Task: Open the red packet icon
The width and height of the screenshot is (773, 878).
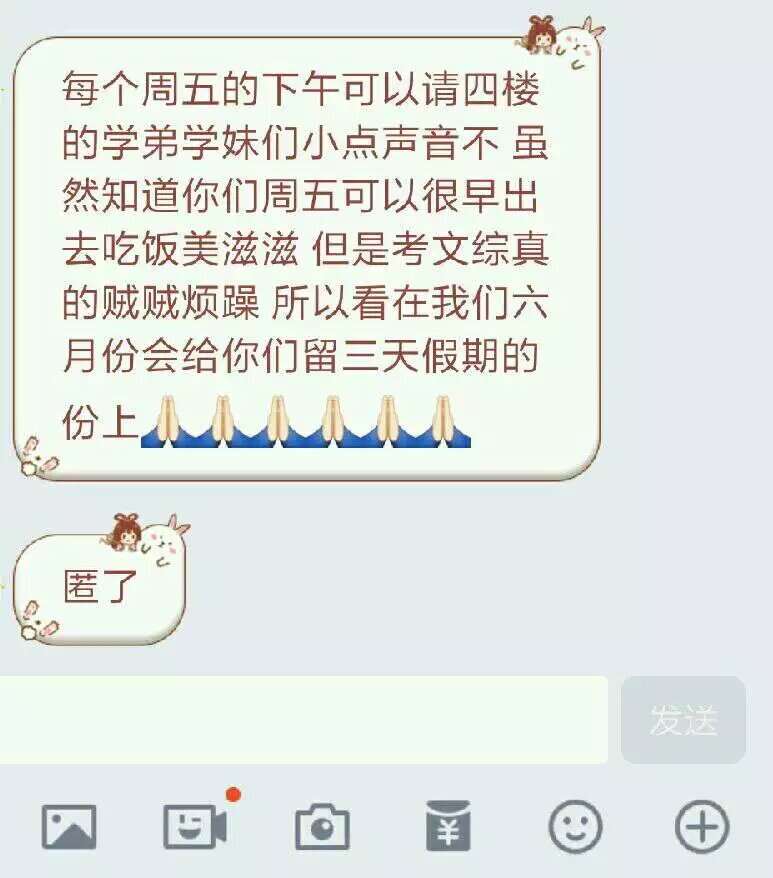Action: point(448,827)
